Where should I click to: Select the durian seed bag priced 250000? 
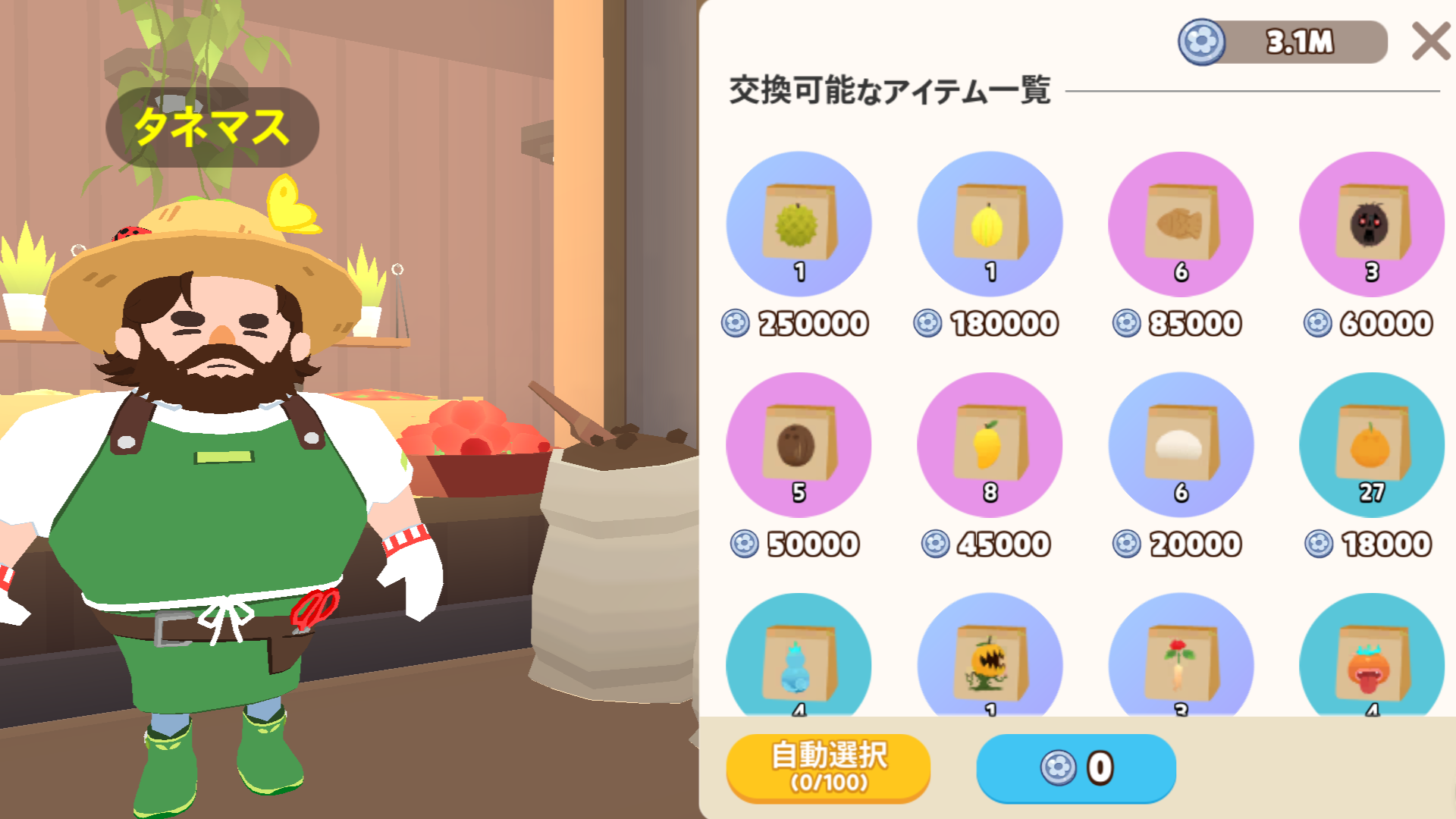(799, 224)
